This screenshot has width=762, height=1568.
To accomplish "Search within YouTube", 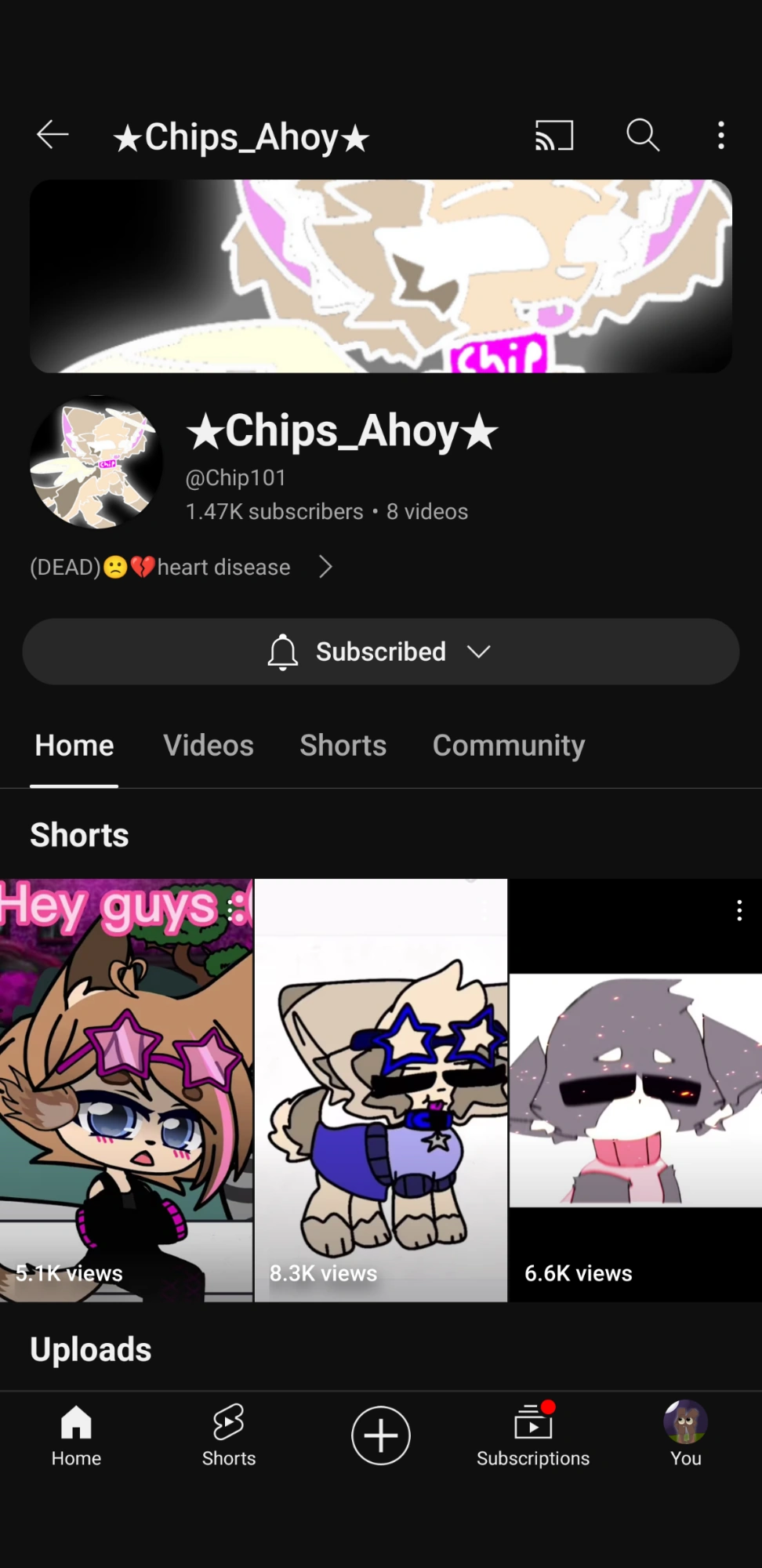I will click(642, 136).
